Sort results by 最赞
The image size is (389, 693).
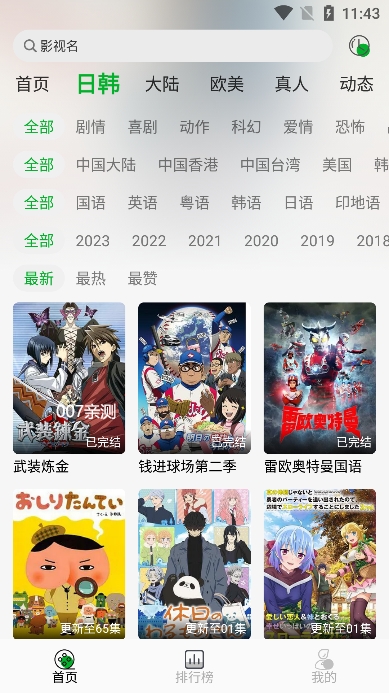pos(142,279)
